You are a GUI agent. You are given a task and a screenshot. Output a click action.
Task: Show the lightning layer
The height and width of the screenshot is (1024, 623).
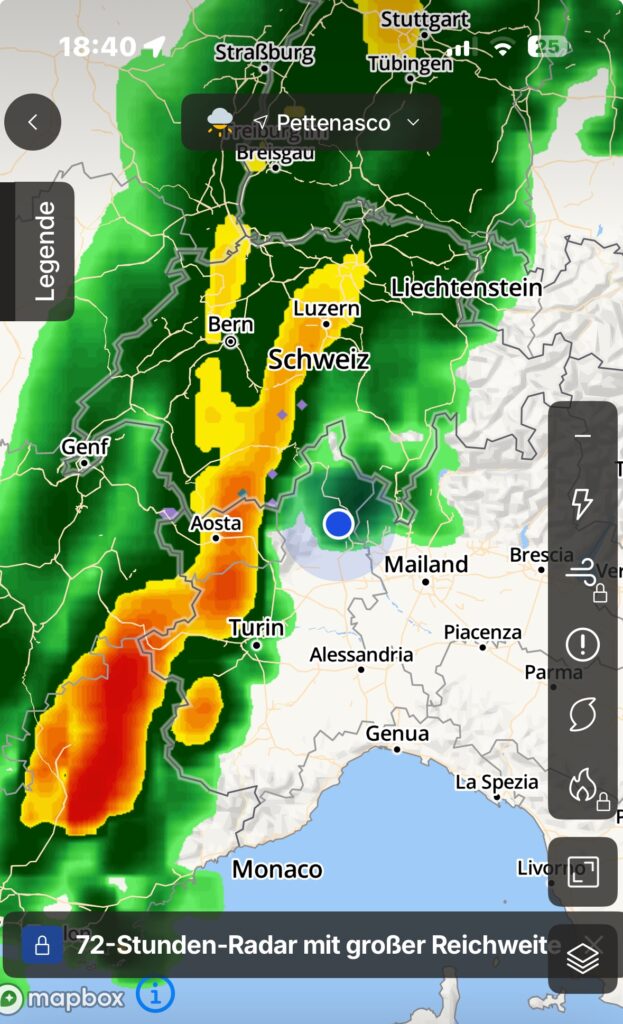(x=582, y=504)
